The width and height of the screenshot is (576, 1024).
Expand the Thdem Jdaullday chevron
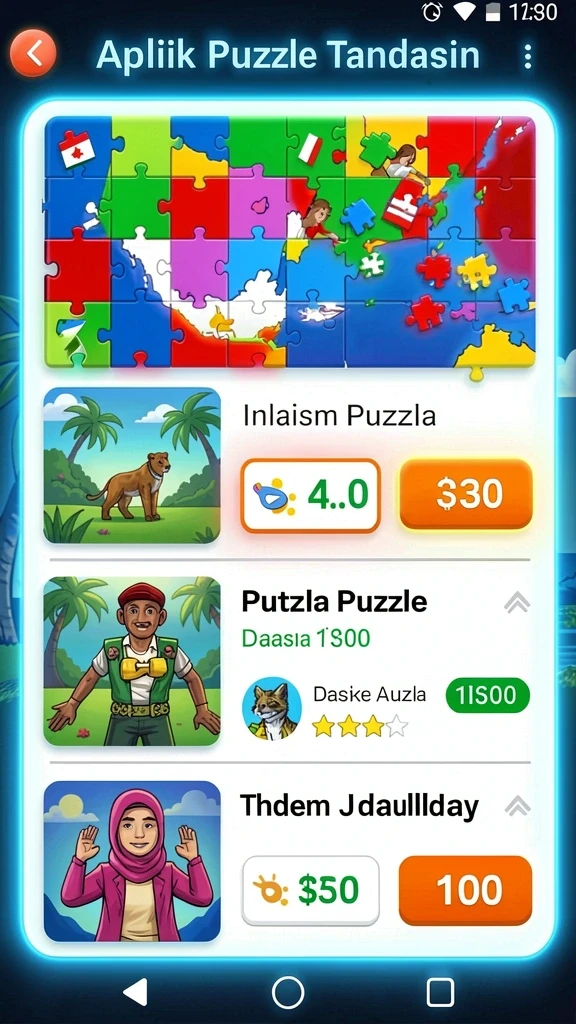[x=517, y=807]
